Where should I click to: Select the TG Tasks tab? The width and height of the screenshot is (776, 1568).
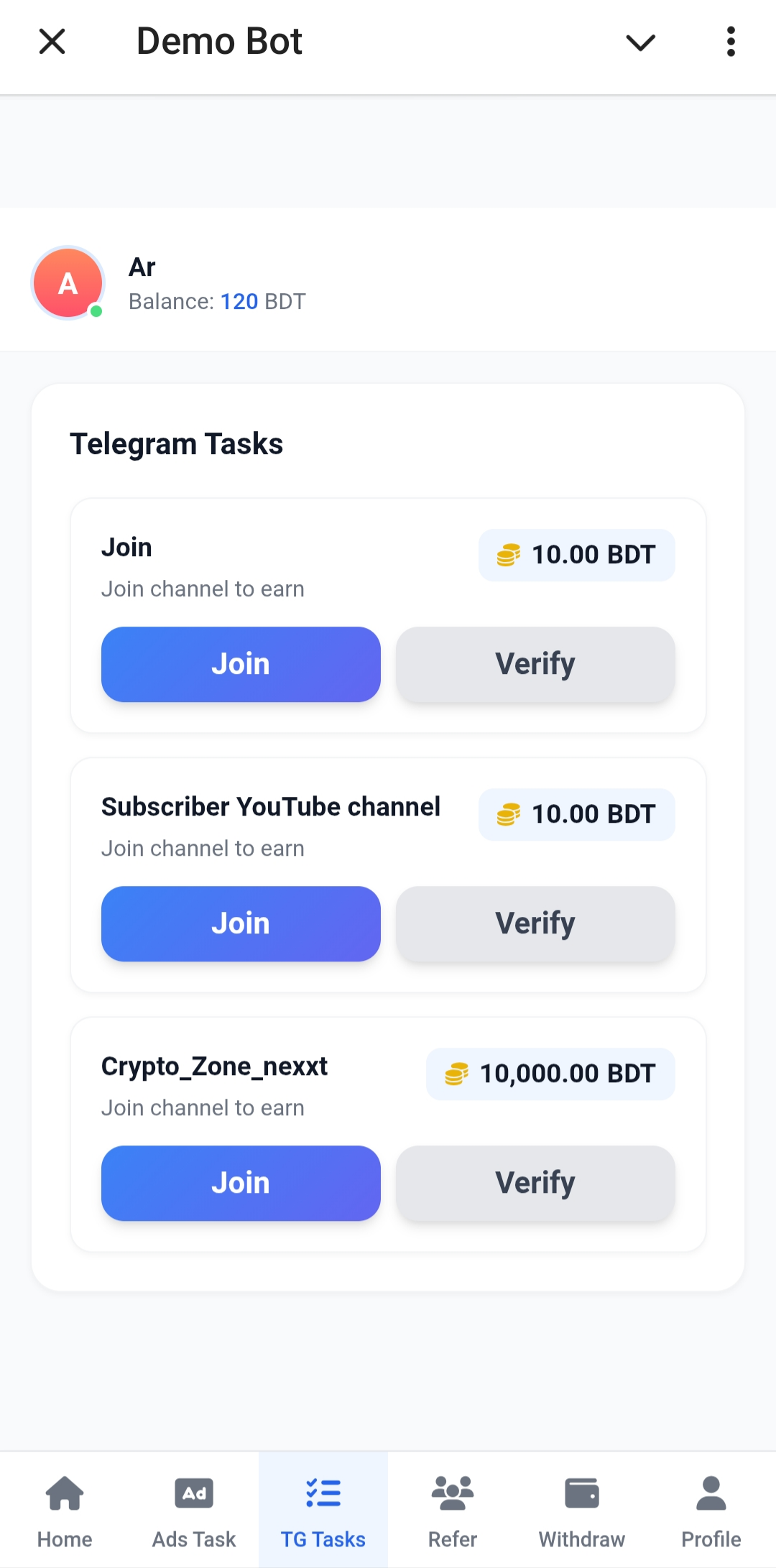point(323,1509)
